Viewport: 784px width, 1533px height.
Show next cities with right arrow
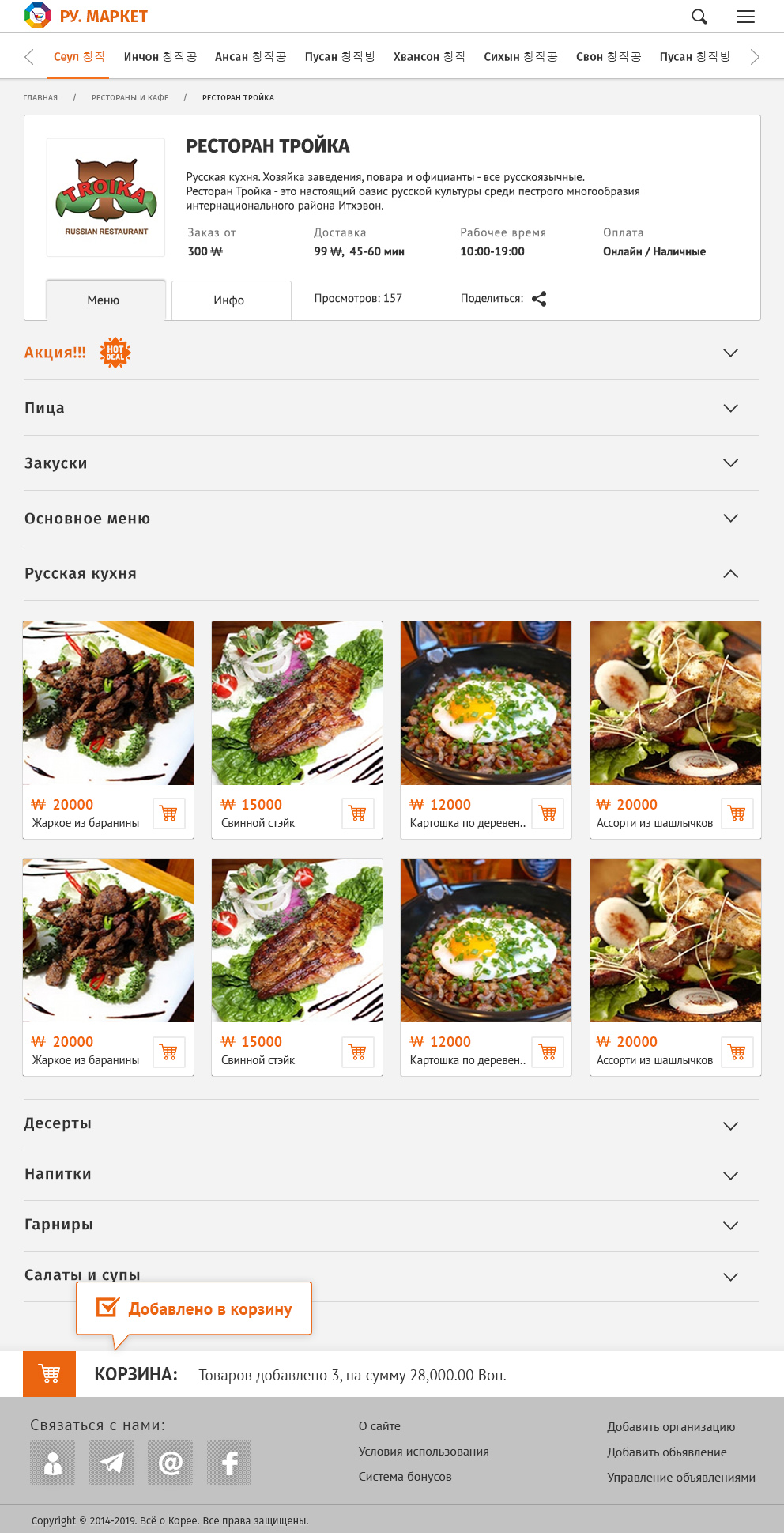[755, 57]
